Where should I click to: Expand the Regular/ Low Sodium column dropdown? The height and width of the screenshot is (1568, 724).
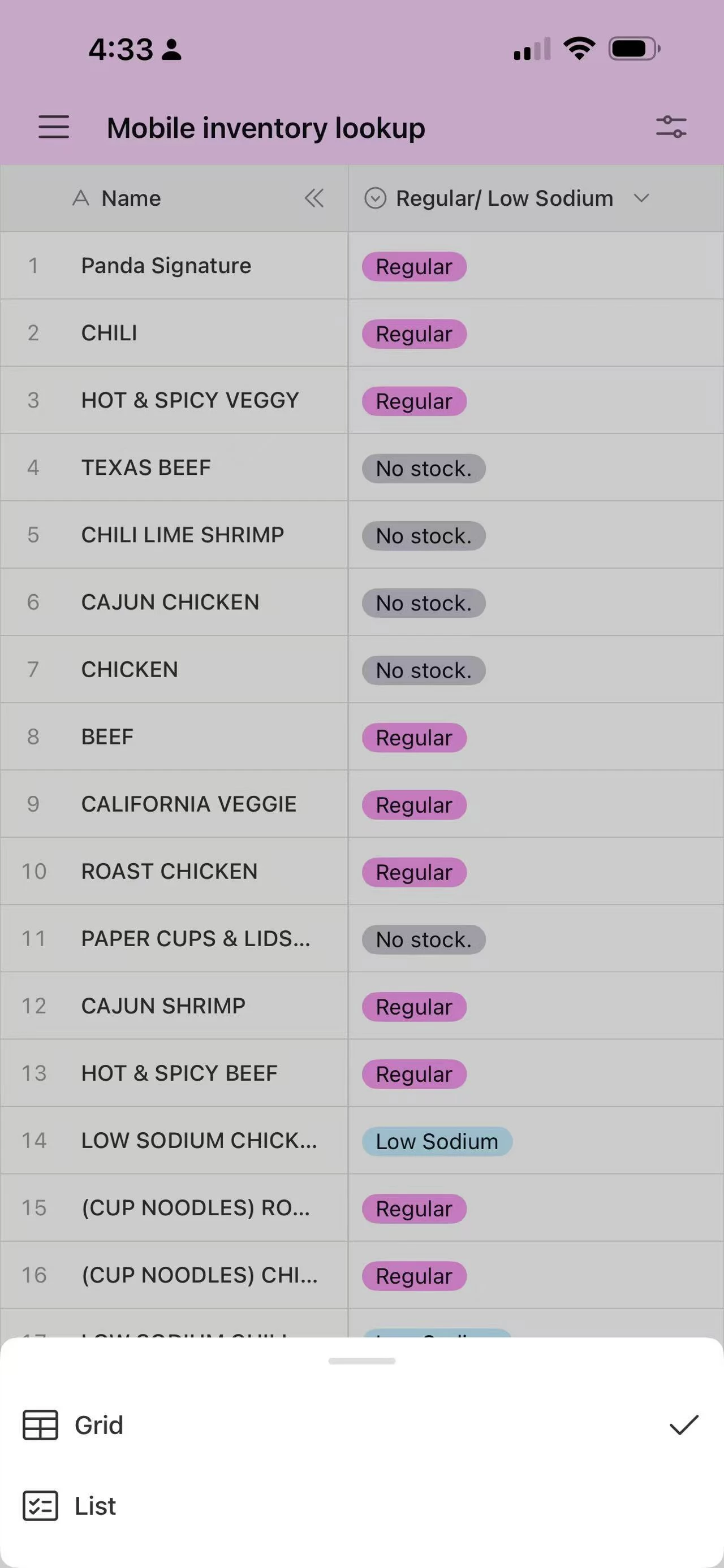(x=641, y=198)
